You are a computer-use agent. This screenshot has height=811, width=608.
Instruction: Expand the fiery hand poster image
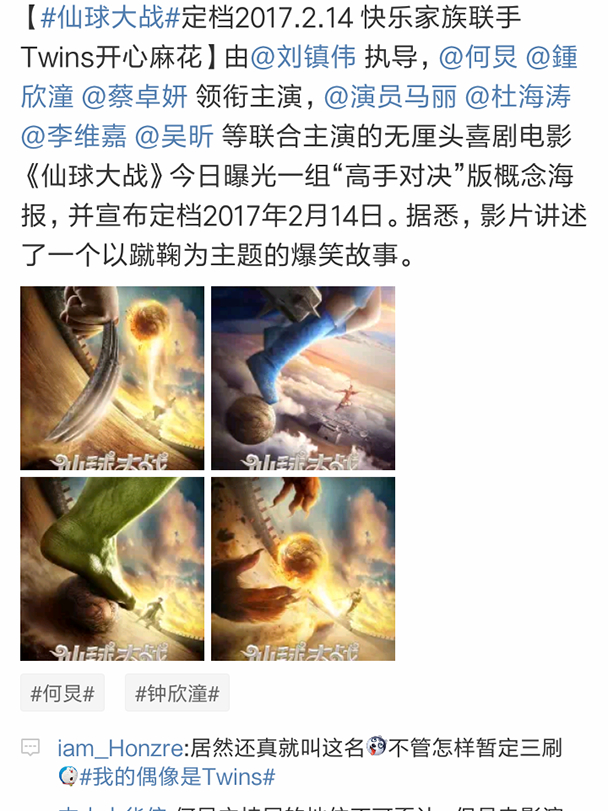coord(303,568)
